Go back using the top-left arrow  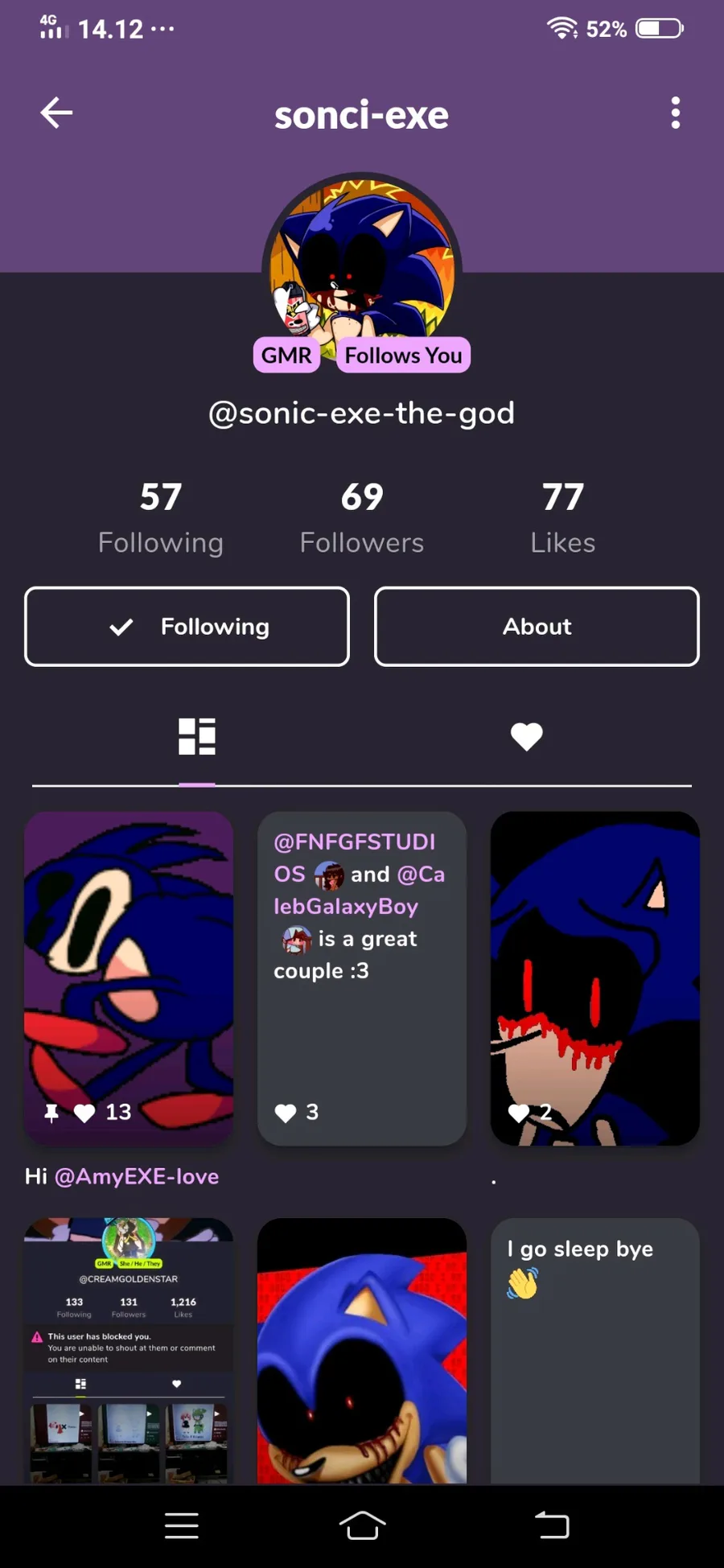(x=56, y=113)
